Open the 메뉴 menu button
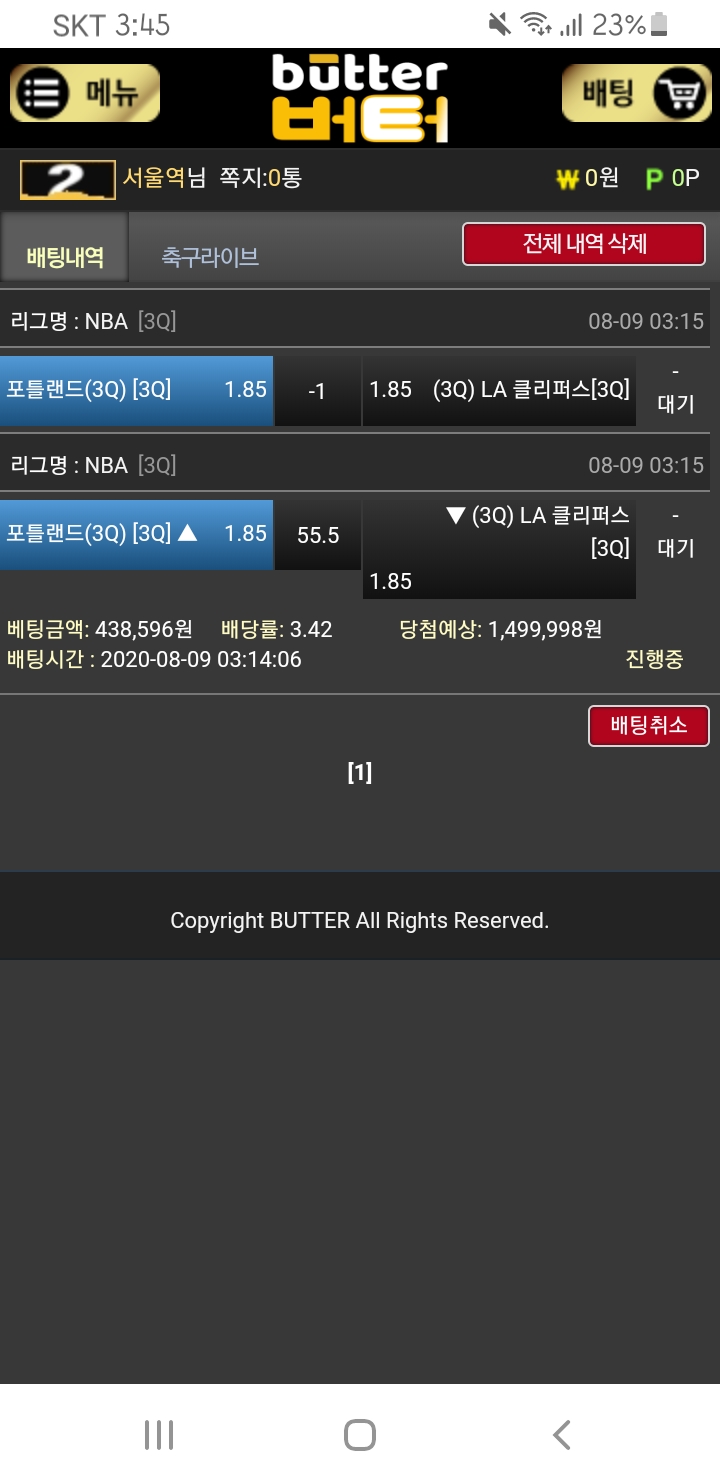Image resolution: width=720 pixels, height=1480 pixels. [x=85, y=94]
